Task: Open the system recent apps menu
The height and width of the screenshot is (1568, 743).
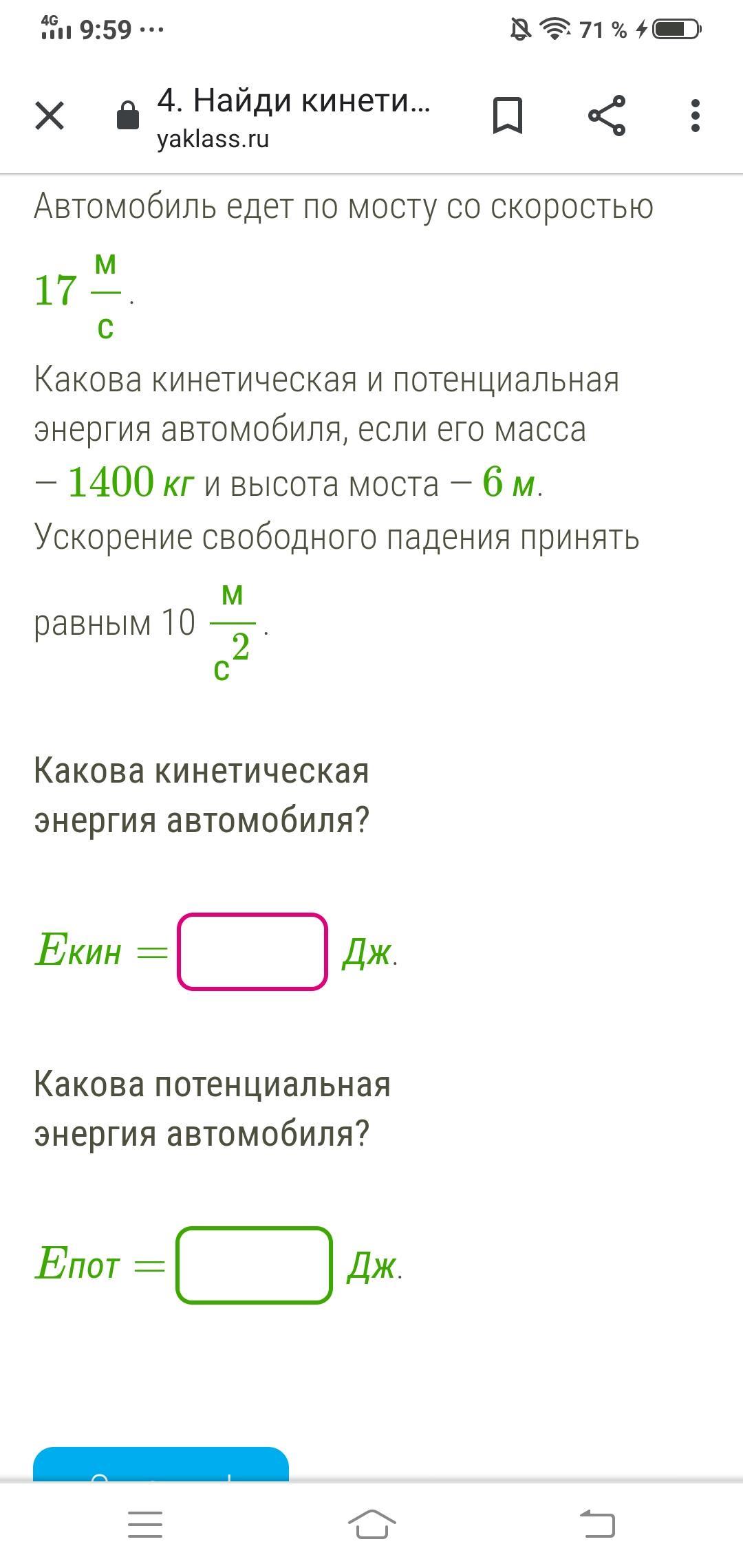Action: coord(145,1525)
